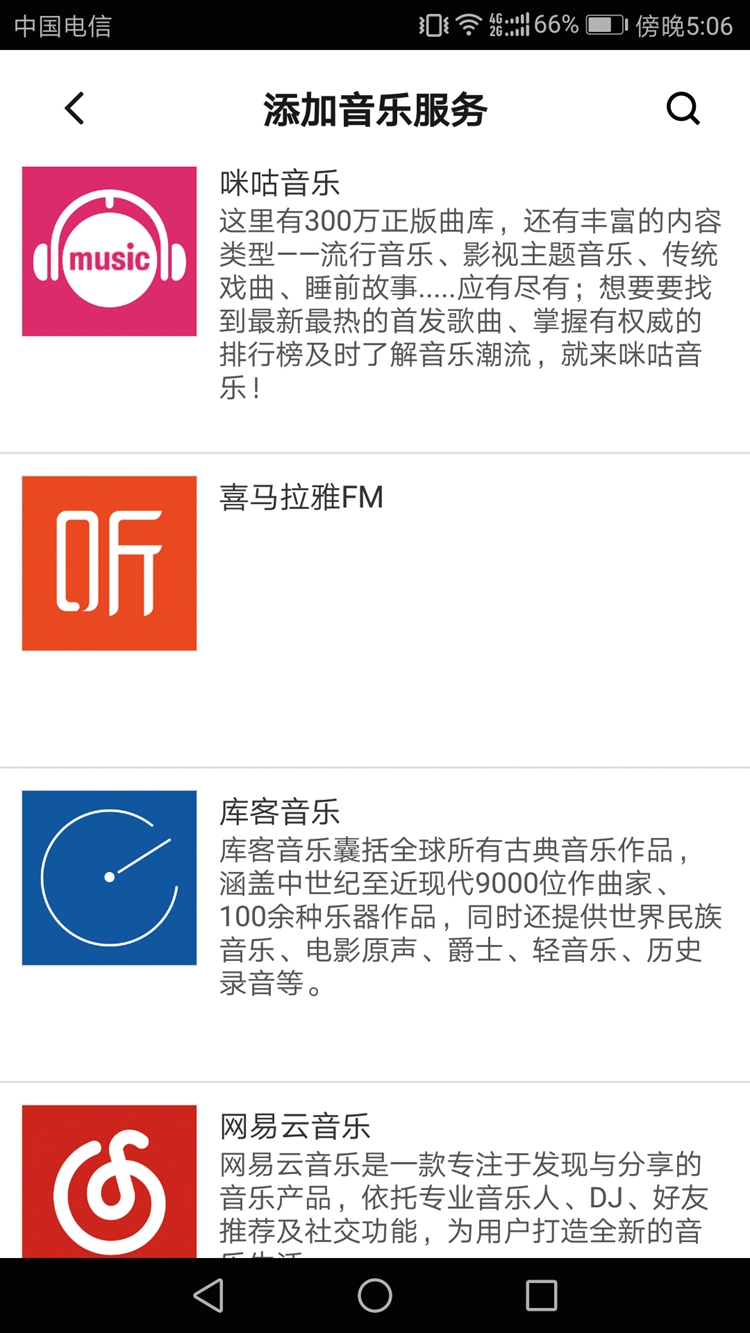Choose the 库客音乐 service
The height and width of the screenshot is (1333, 750).
click(375, 925)
